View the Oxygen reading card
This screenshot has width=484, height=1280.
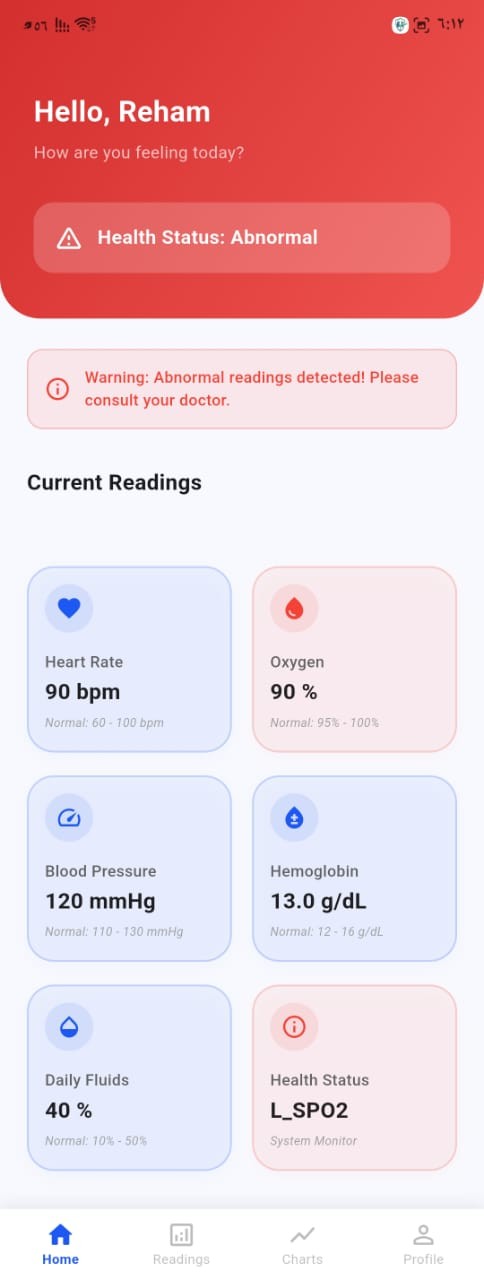[x=354, y=659]
